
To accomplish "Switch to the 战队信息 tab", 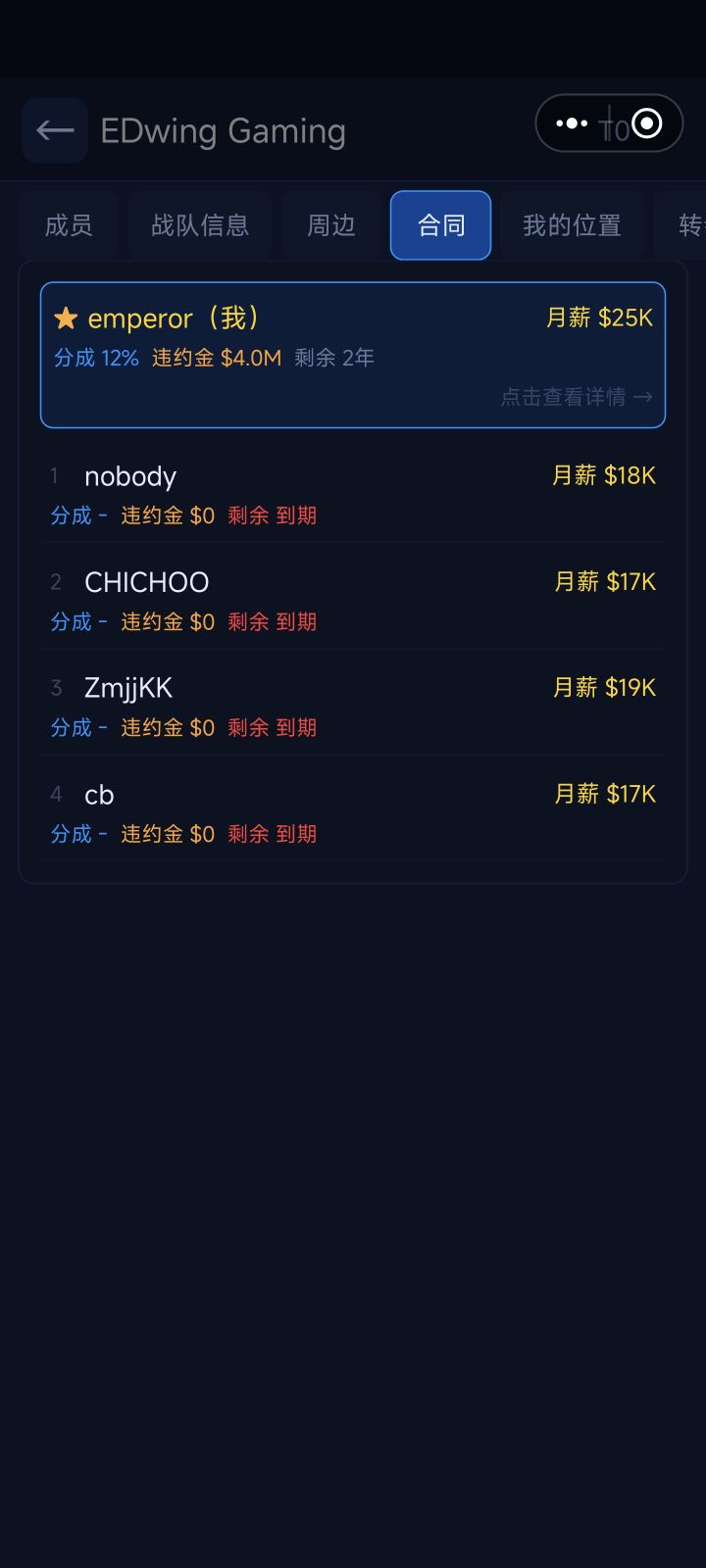I will [x=200, y=225].
